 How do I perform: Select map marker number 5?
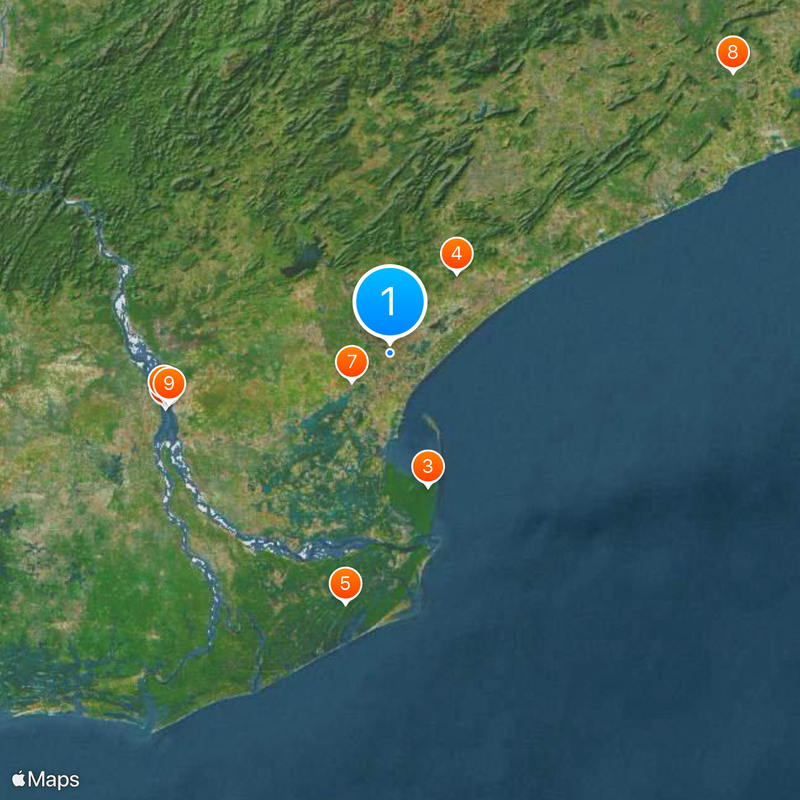point(345,583)
